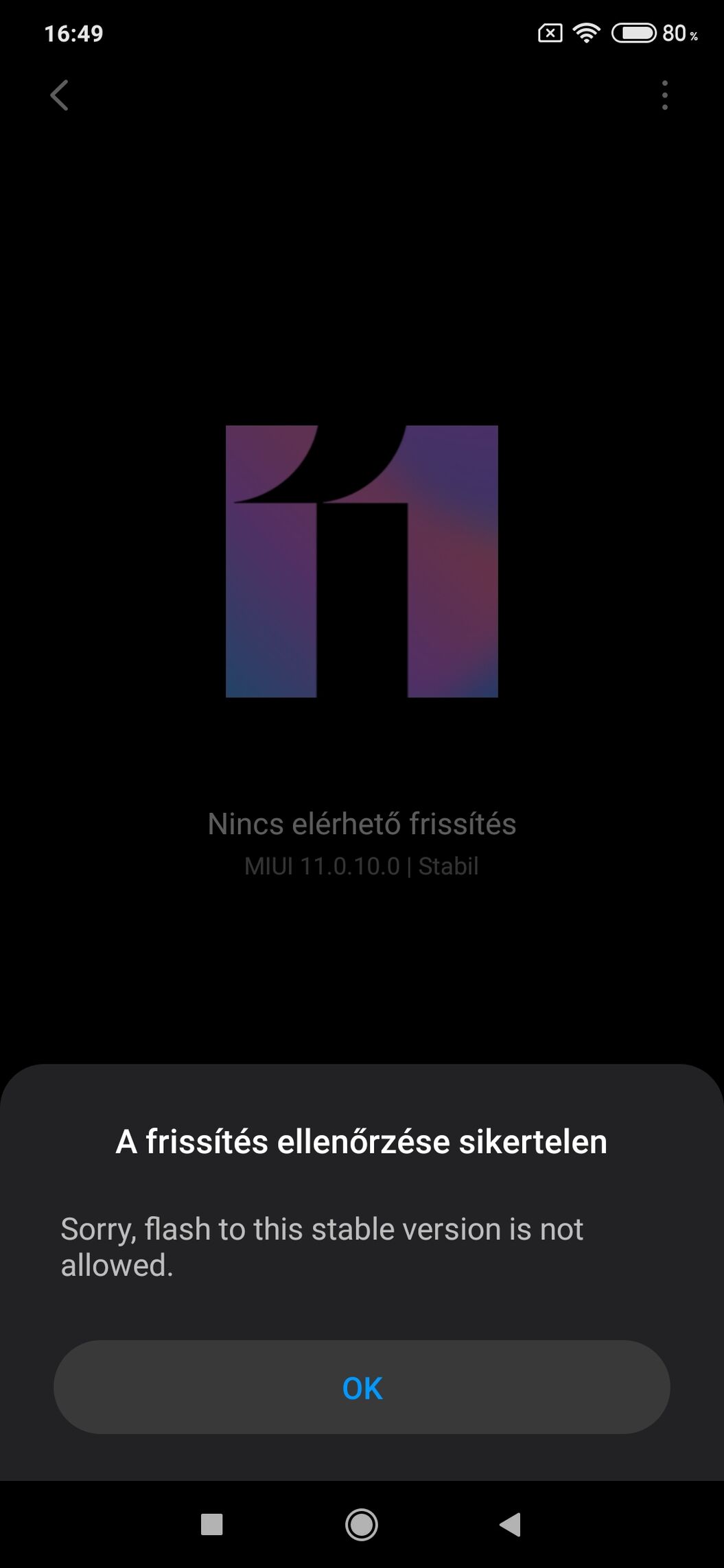Open recent apps via the square button
724x1568 pixels.
click(x=211, y=1525)
